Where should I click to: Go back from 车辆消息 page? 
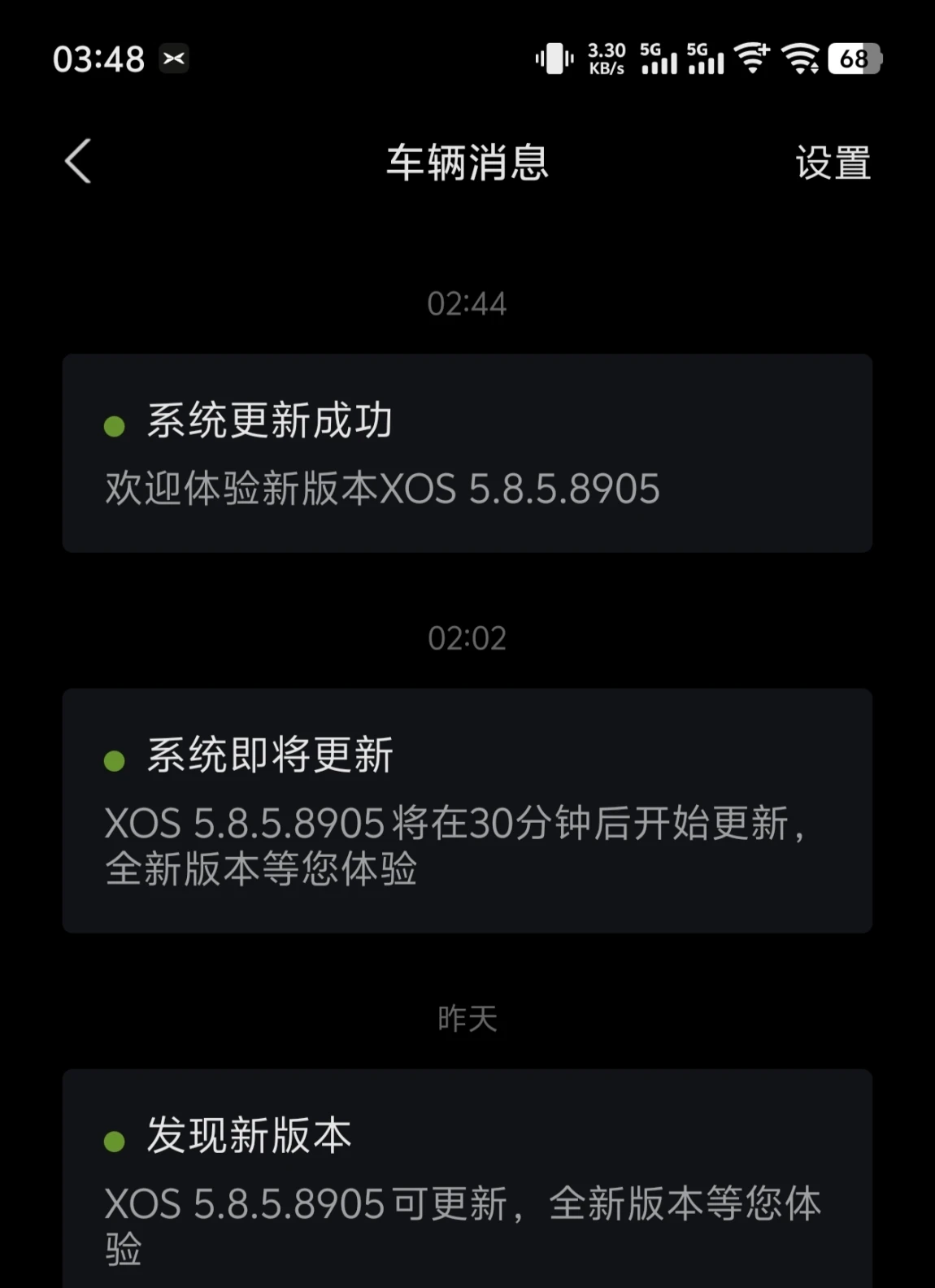click(x=78, y=162)
